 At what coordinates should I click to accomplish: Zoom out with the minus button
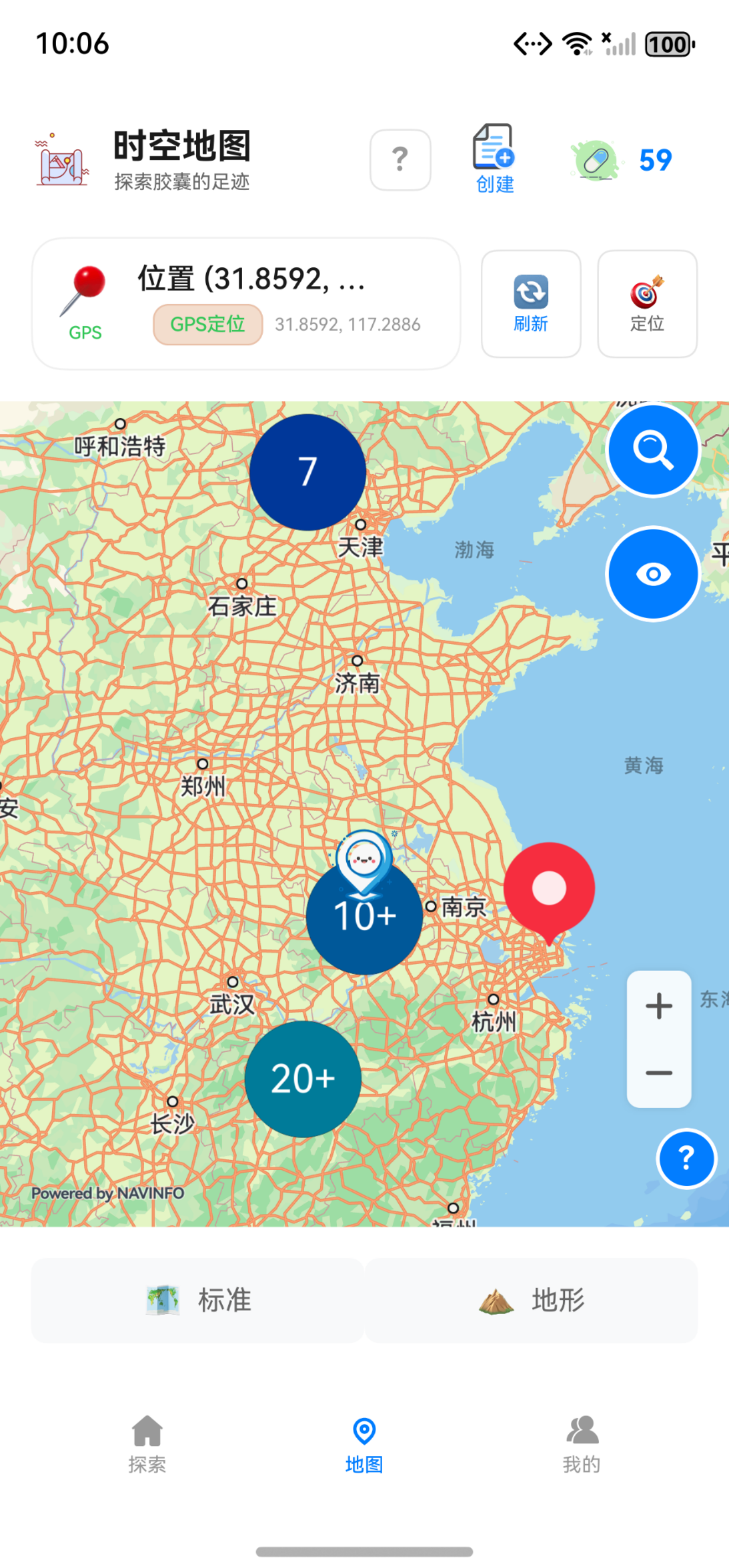coord(658,1072)
